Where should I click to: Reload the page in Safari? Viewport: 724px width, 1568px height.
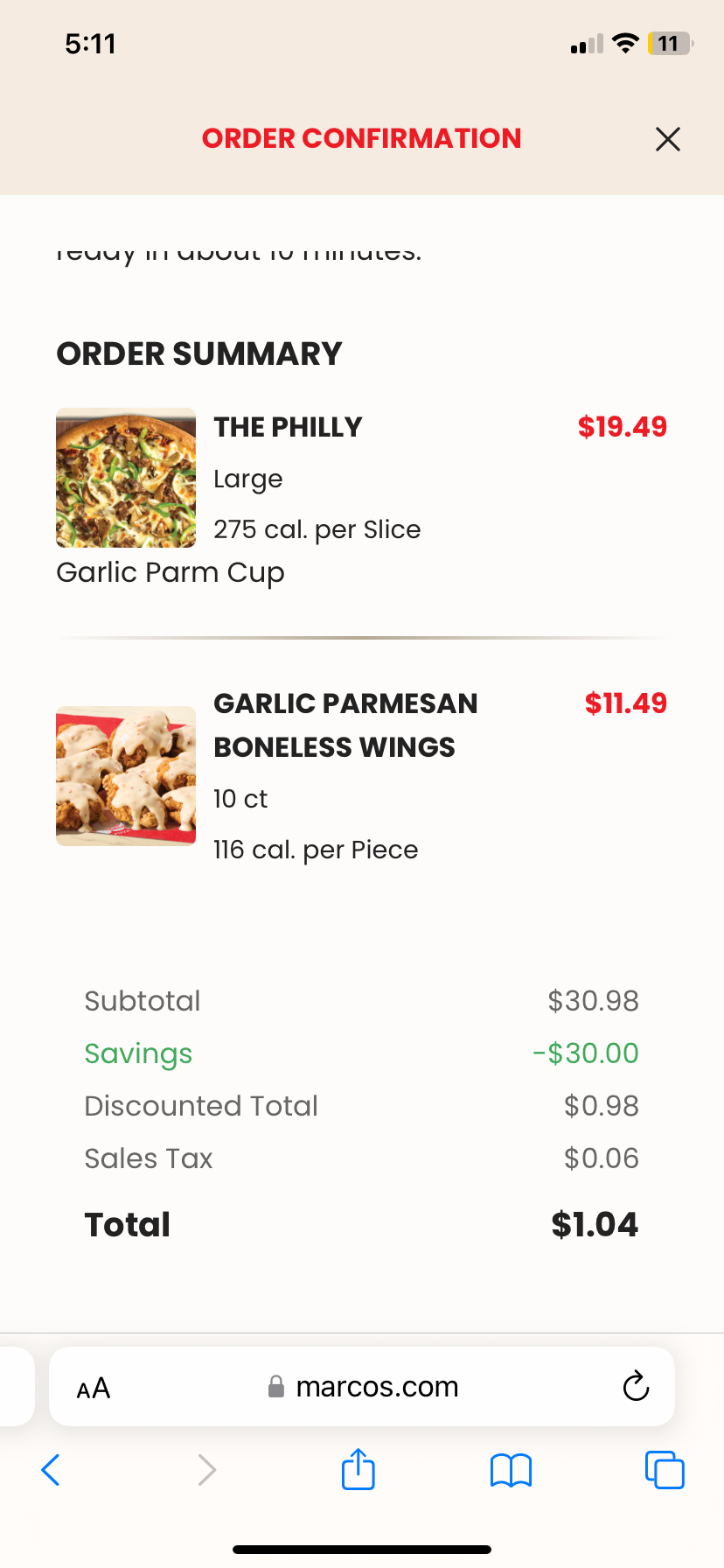636,1387
